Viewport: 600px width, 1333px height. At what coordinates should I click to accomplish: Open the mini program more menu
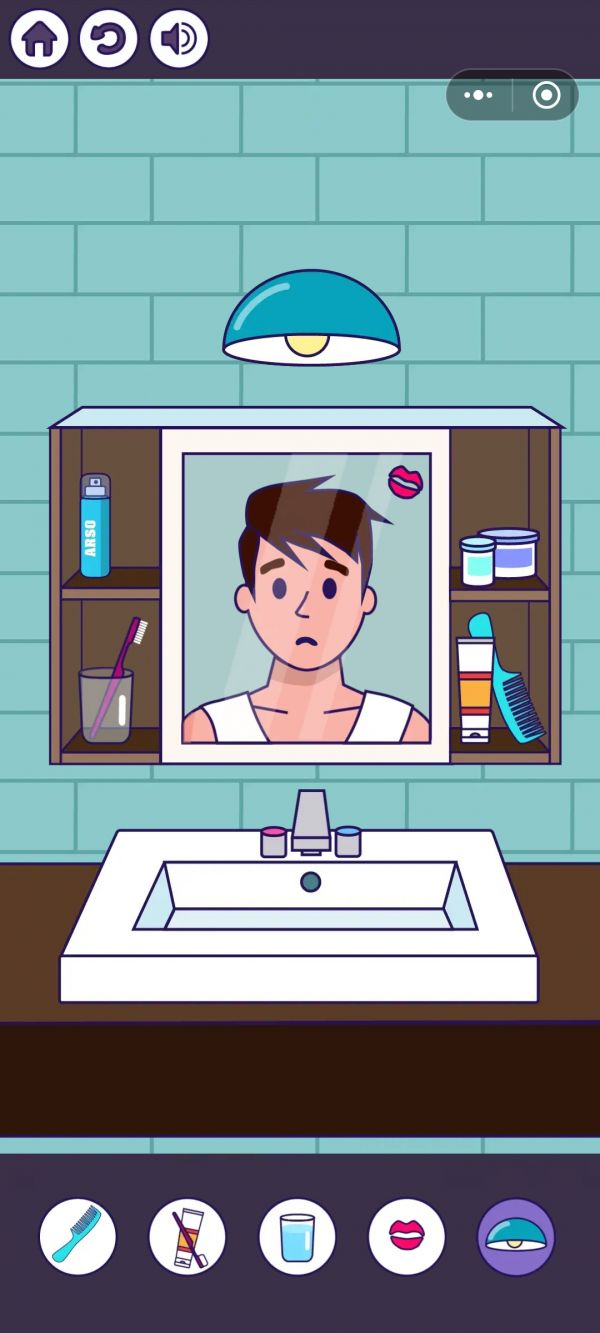tap(479, 95)
